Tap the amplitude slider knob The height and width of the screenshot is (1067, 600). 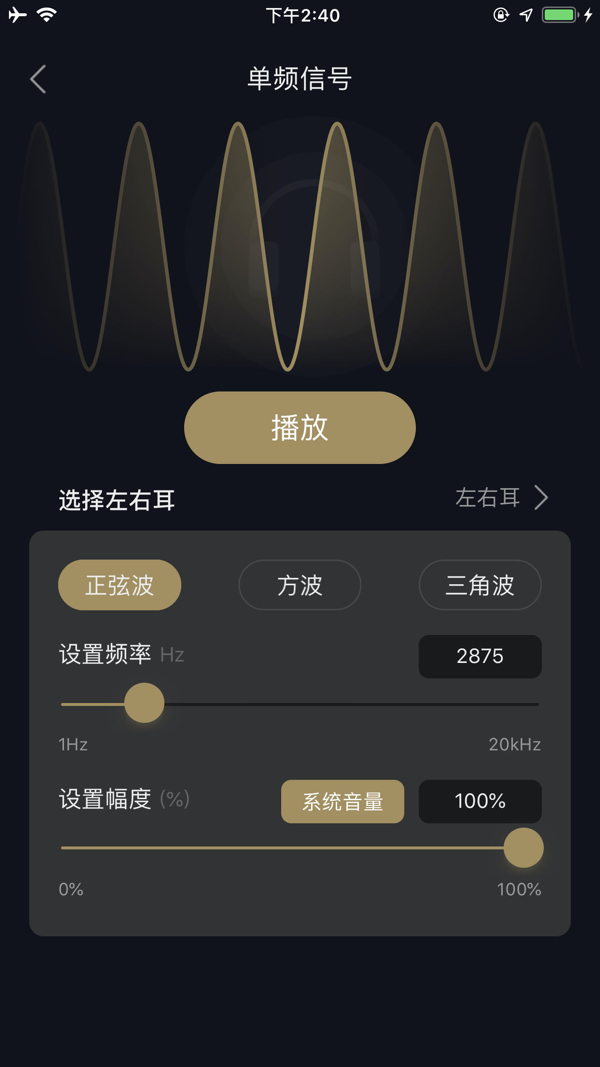(x=523, y=848)
